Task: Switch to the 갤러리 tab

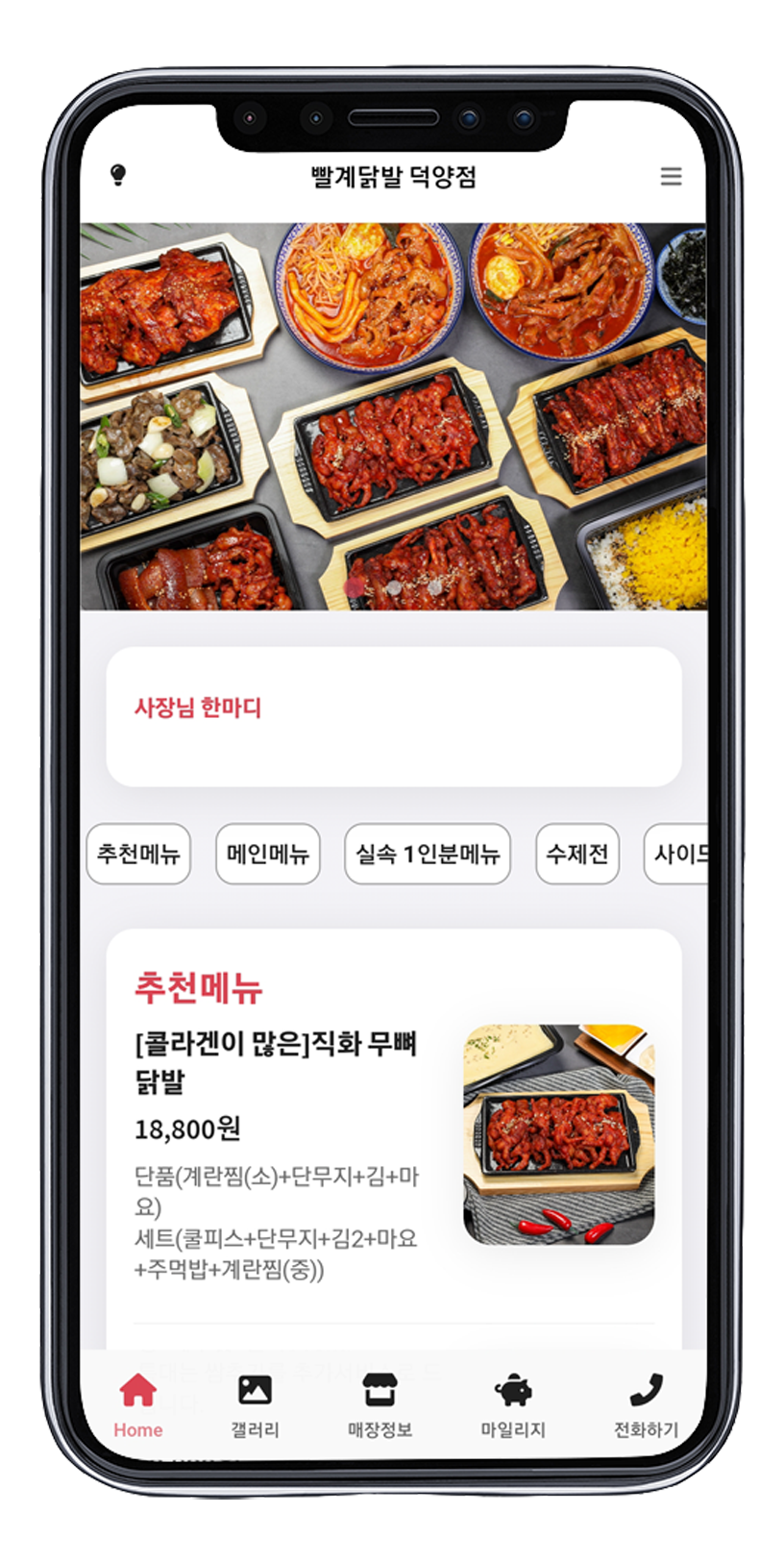Action: [255, 1405]
